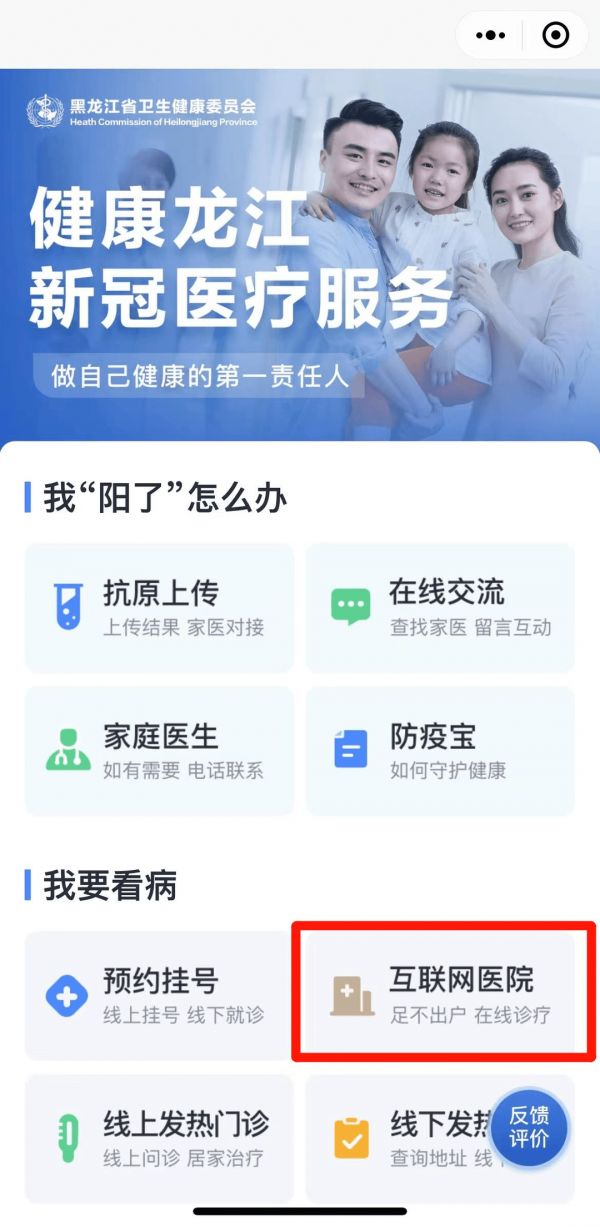Open 在线交流 card
The image size is (600, 1227).
[x=440, y=607]
